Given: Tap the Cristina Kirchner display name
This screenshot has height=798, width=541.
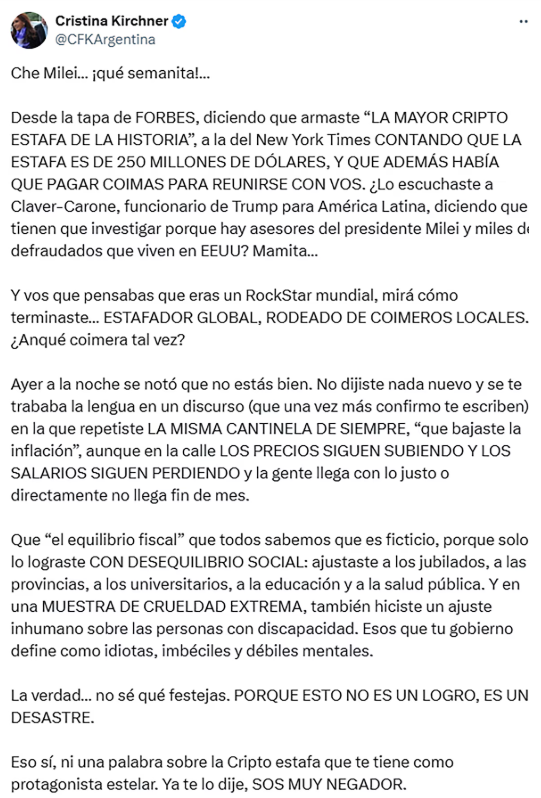Looking at the screenshot, I should 111,21.
